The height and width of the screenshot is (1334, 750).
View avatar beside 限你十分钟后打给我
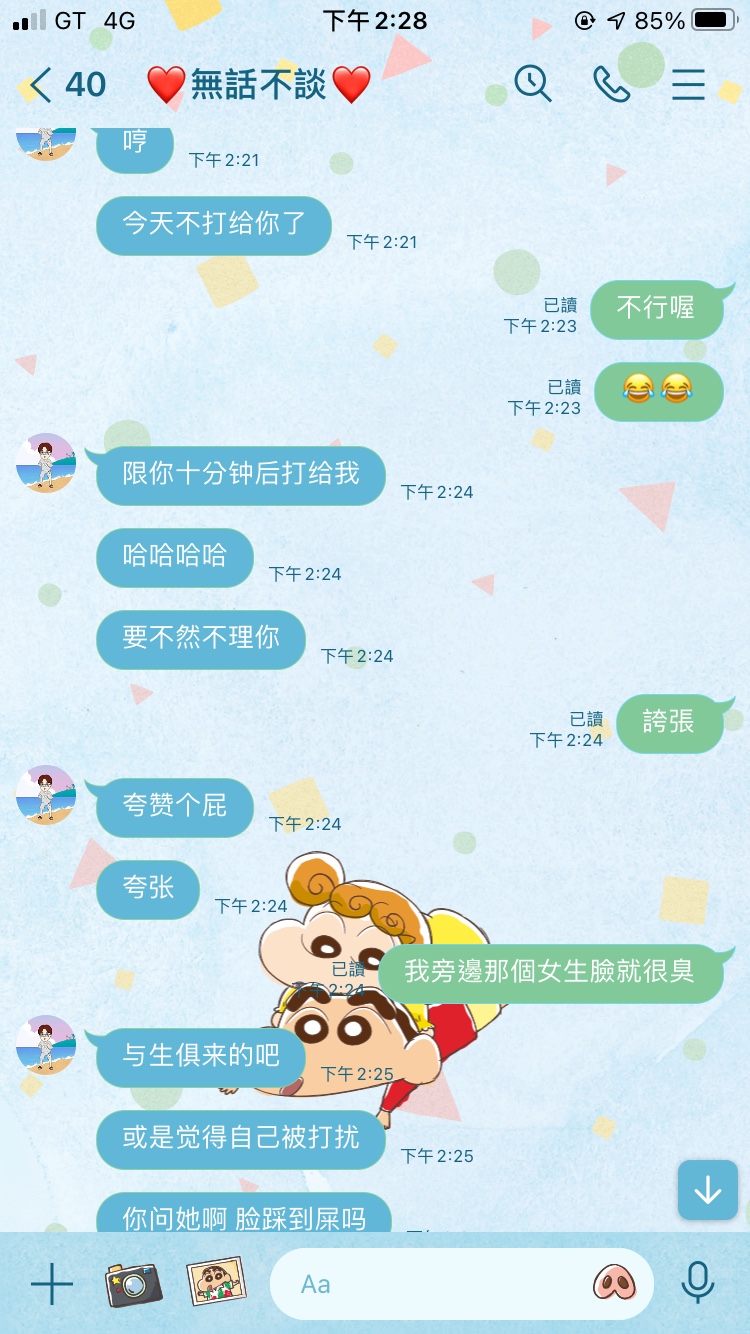pyautogui.click(x=46, y=463)
